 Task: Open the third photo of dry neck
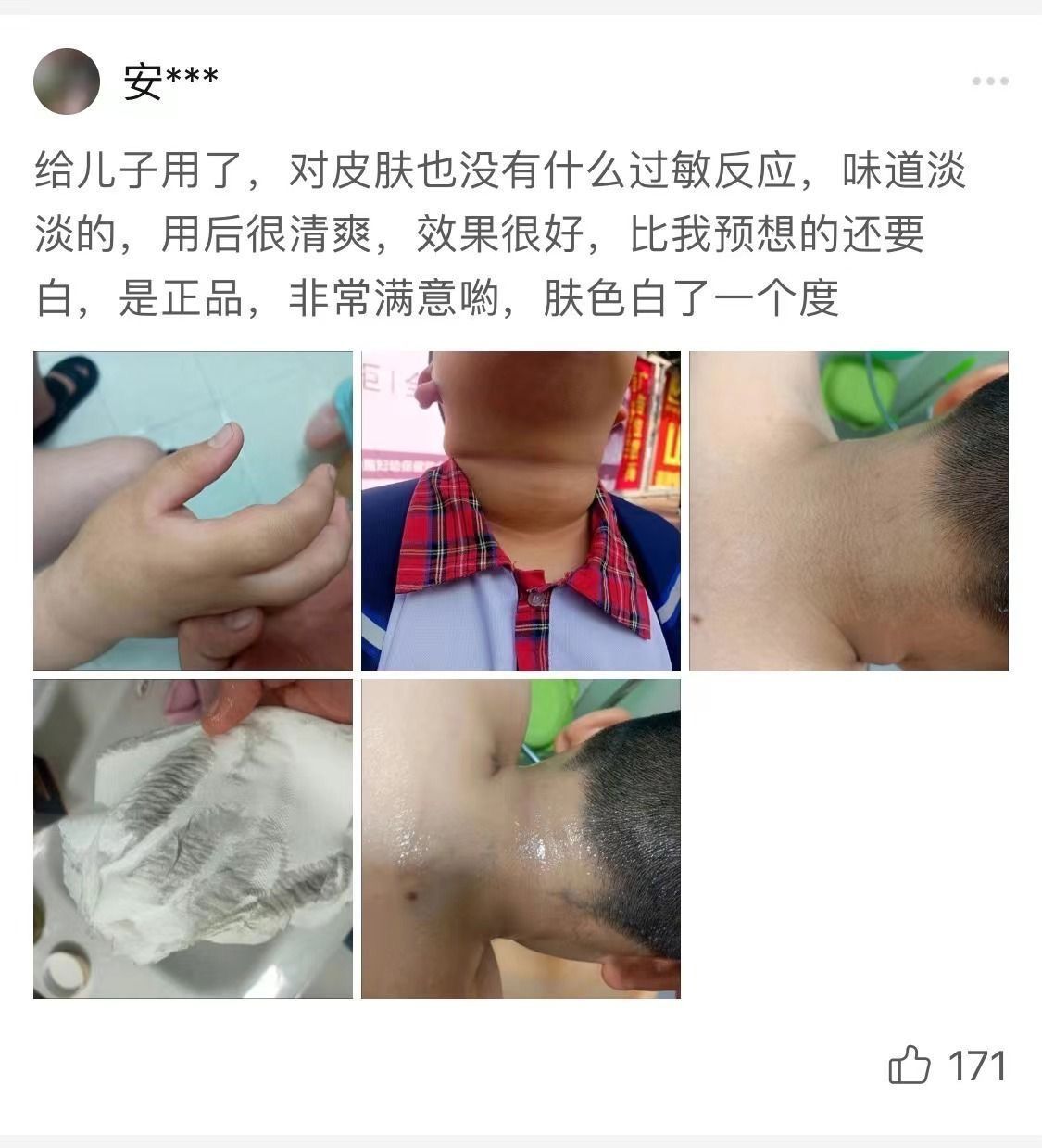(848, 511)
